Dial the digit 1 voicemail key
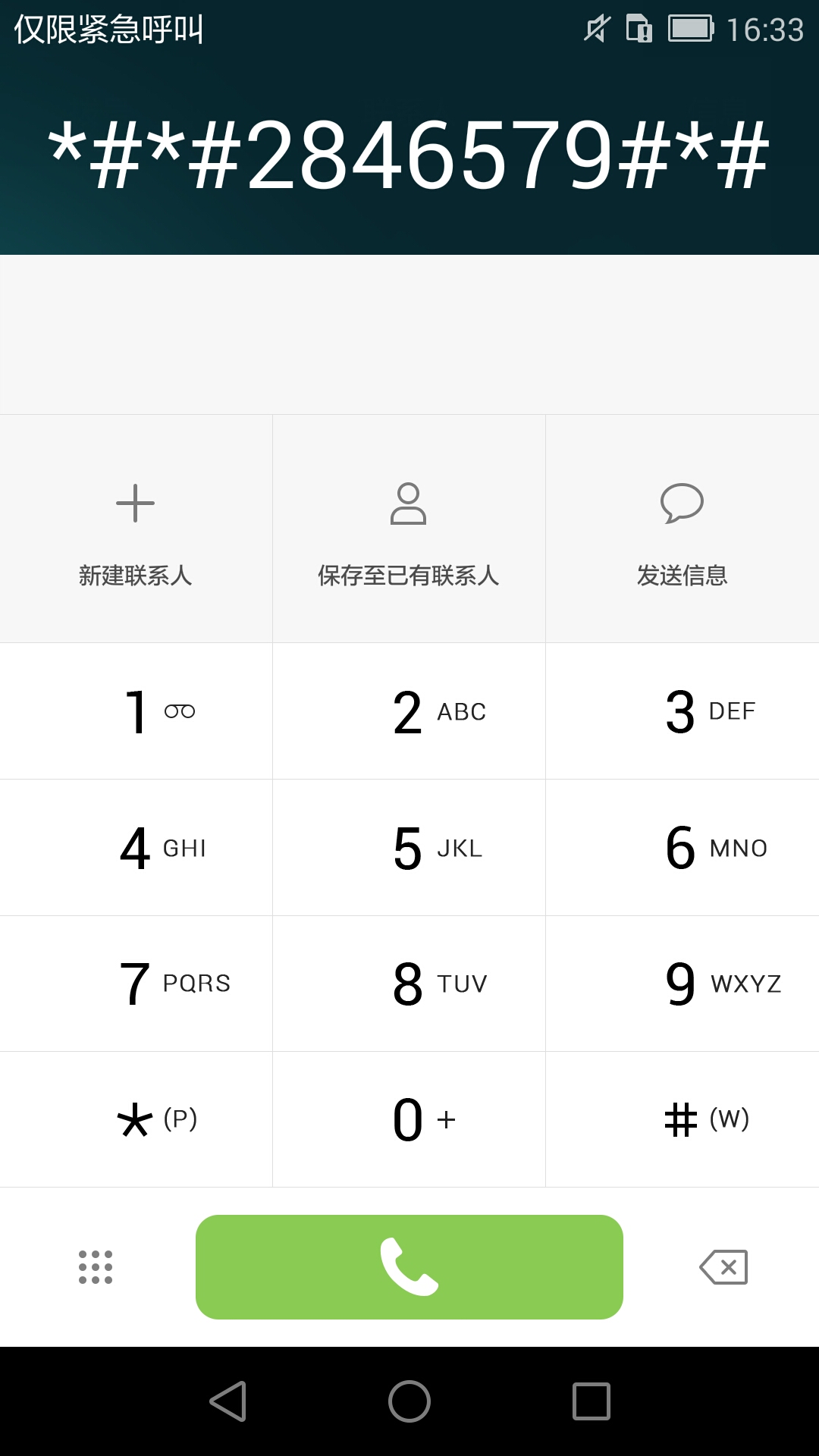Viewport: 819px width, 1456px height. (136, 711)
